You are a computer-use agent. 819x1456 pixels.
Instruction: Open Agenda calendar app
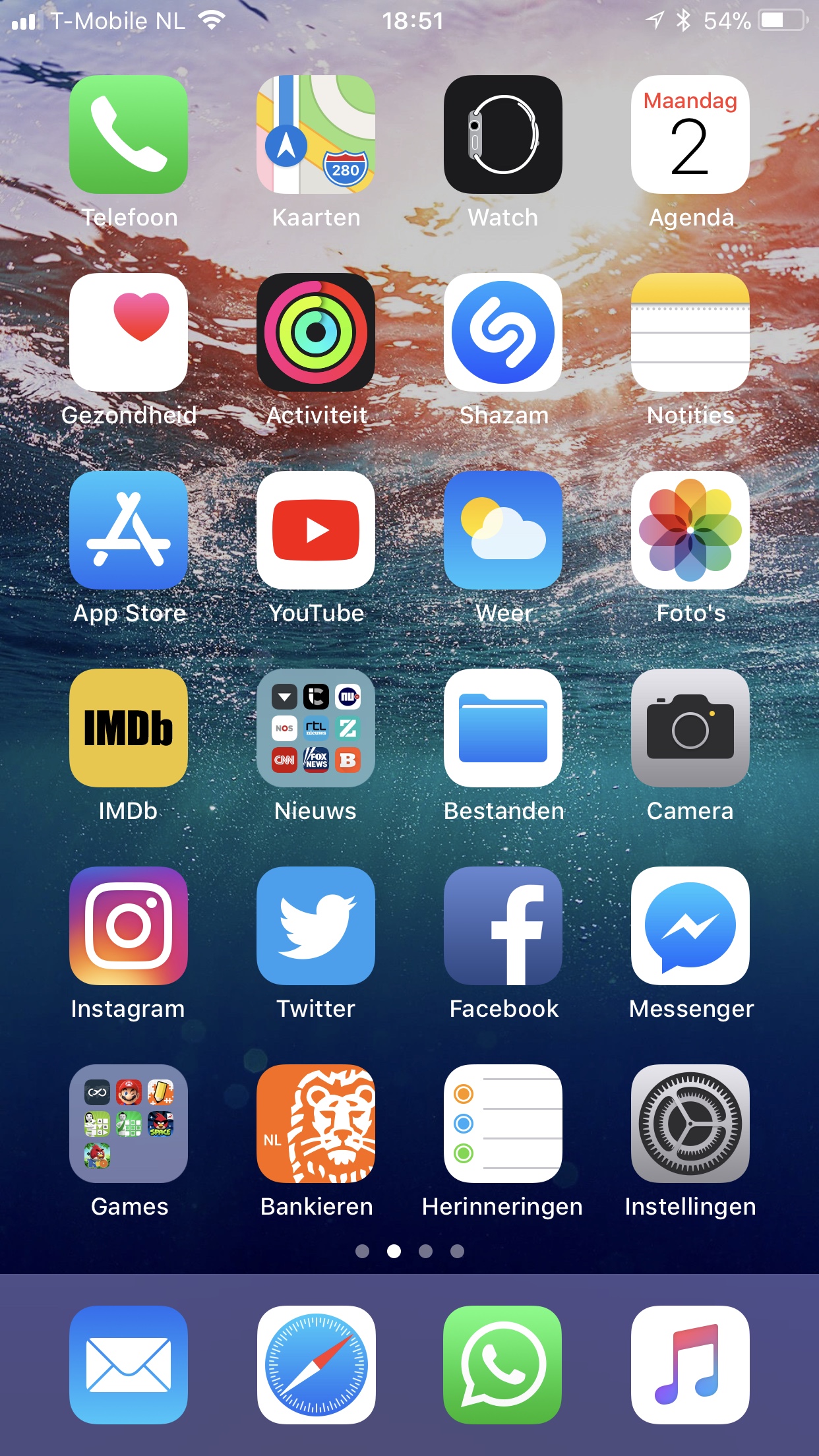(690, 135)
